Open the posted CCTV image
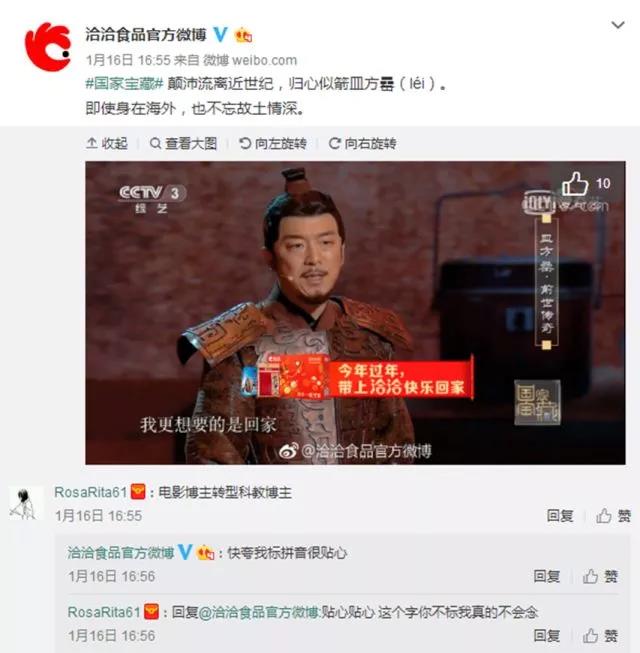This screenshot has width=640, height=653. tap(355, 312)
